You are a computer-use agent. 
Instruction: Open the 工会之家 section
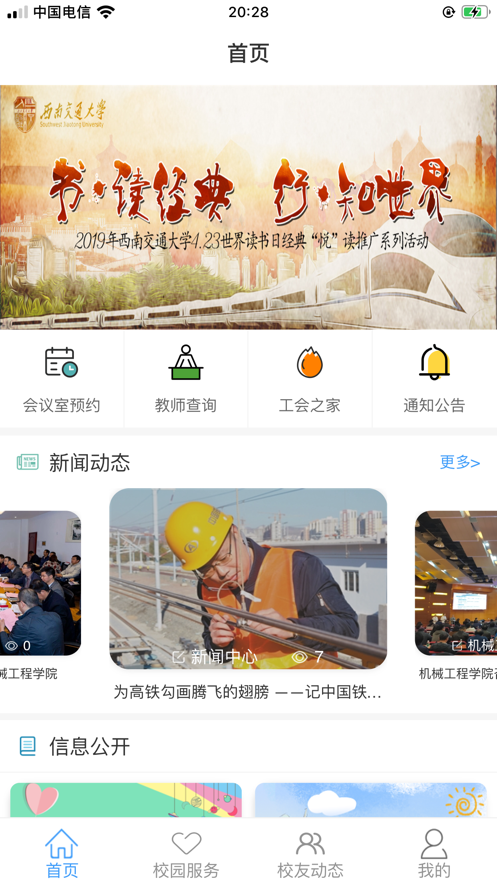click(x=310, y=379)
